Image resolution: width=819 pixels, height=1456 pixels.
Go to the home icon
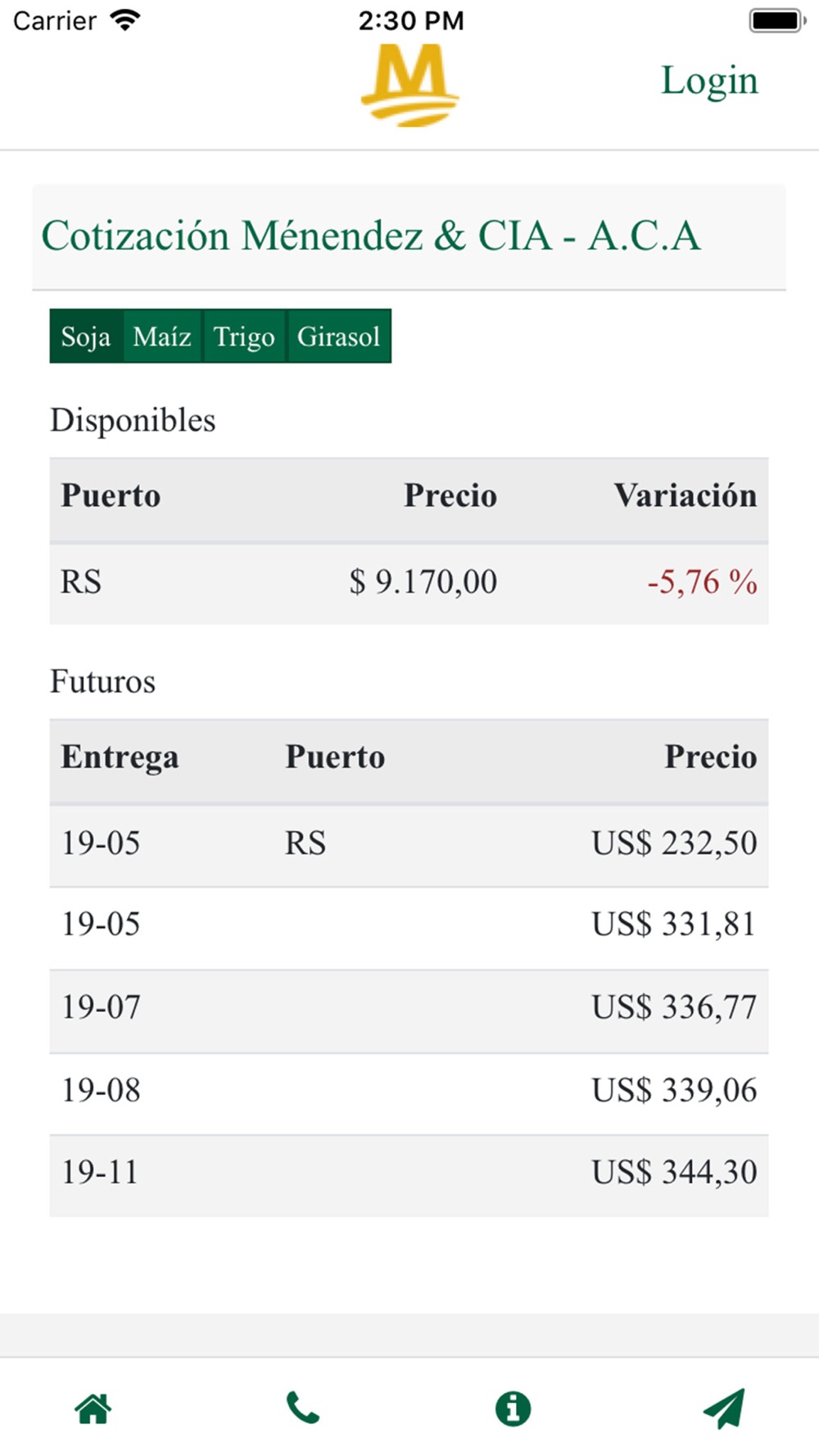[93, 1409]
